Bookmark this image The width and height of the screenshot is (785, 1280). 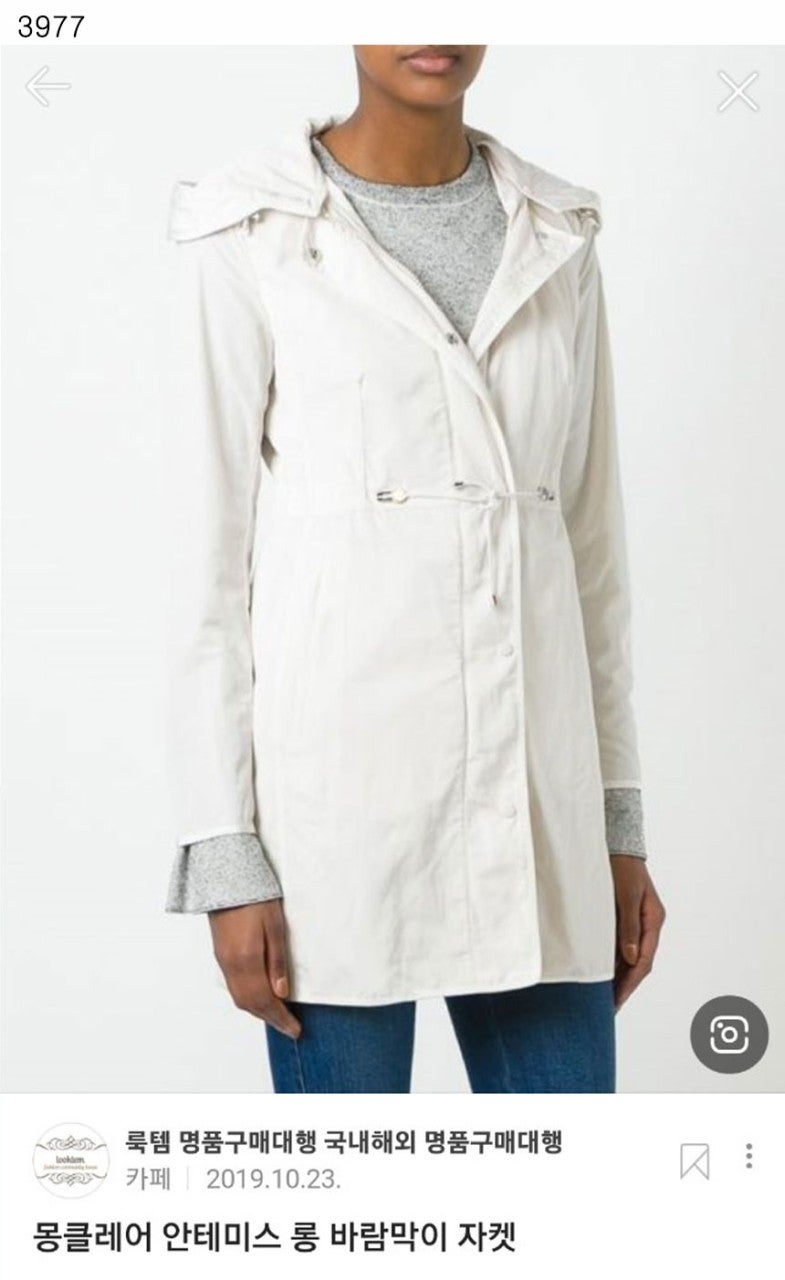click(694, 1160)
